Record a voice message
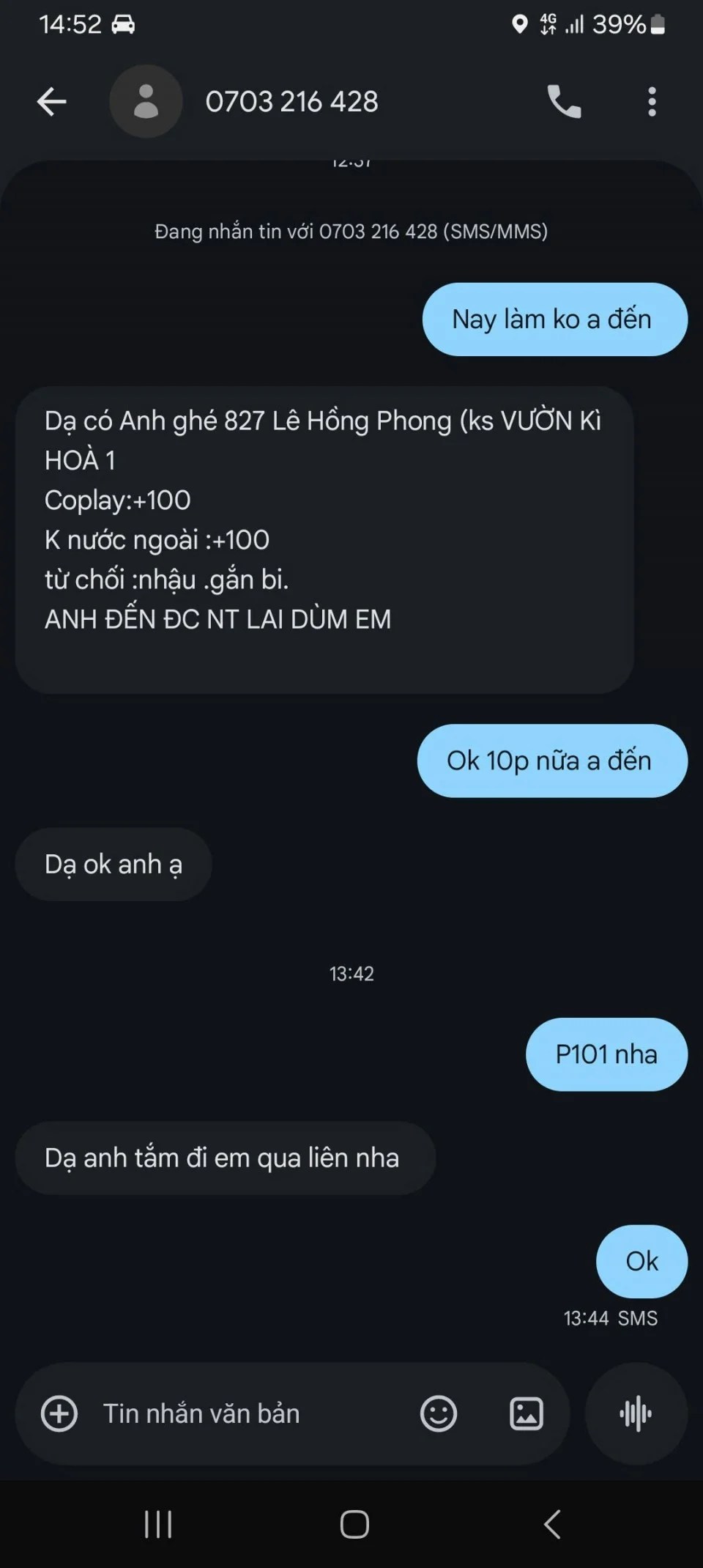 (x=636, y=1413)
